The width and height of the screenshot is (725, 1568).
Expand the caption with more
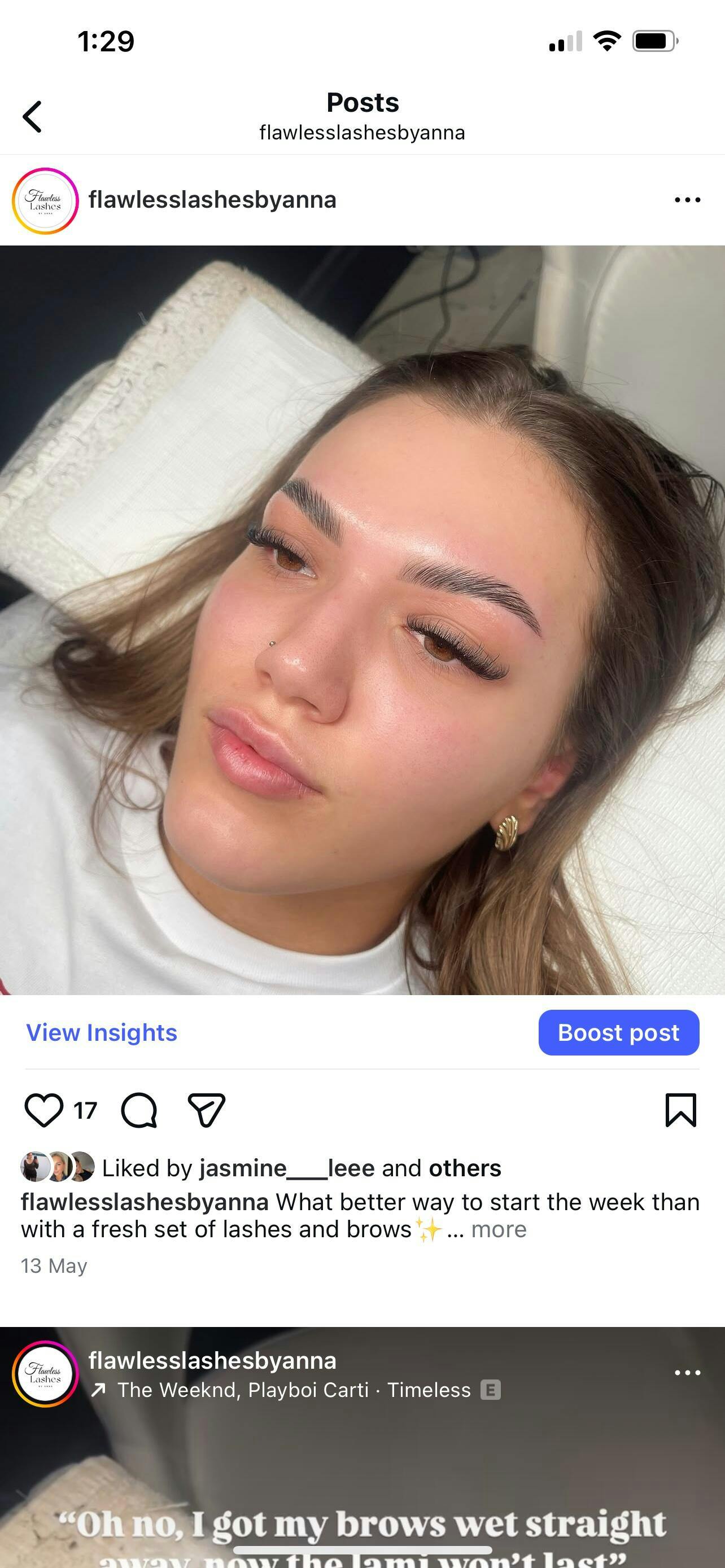point(499,1229)
